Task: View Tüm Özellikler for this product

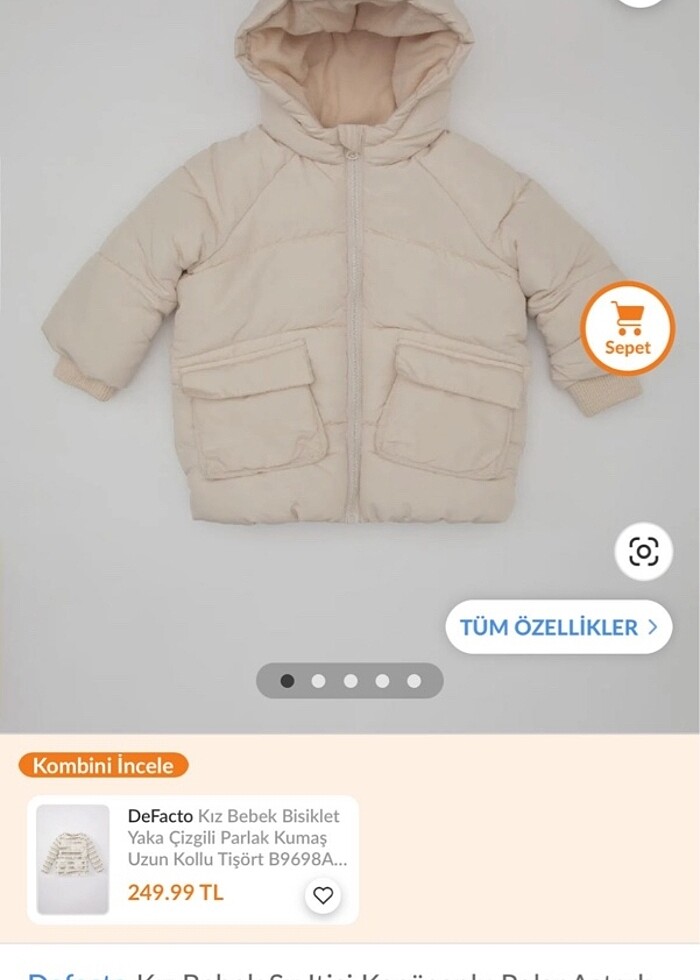Action: point(558,627)
